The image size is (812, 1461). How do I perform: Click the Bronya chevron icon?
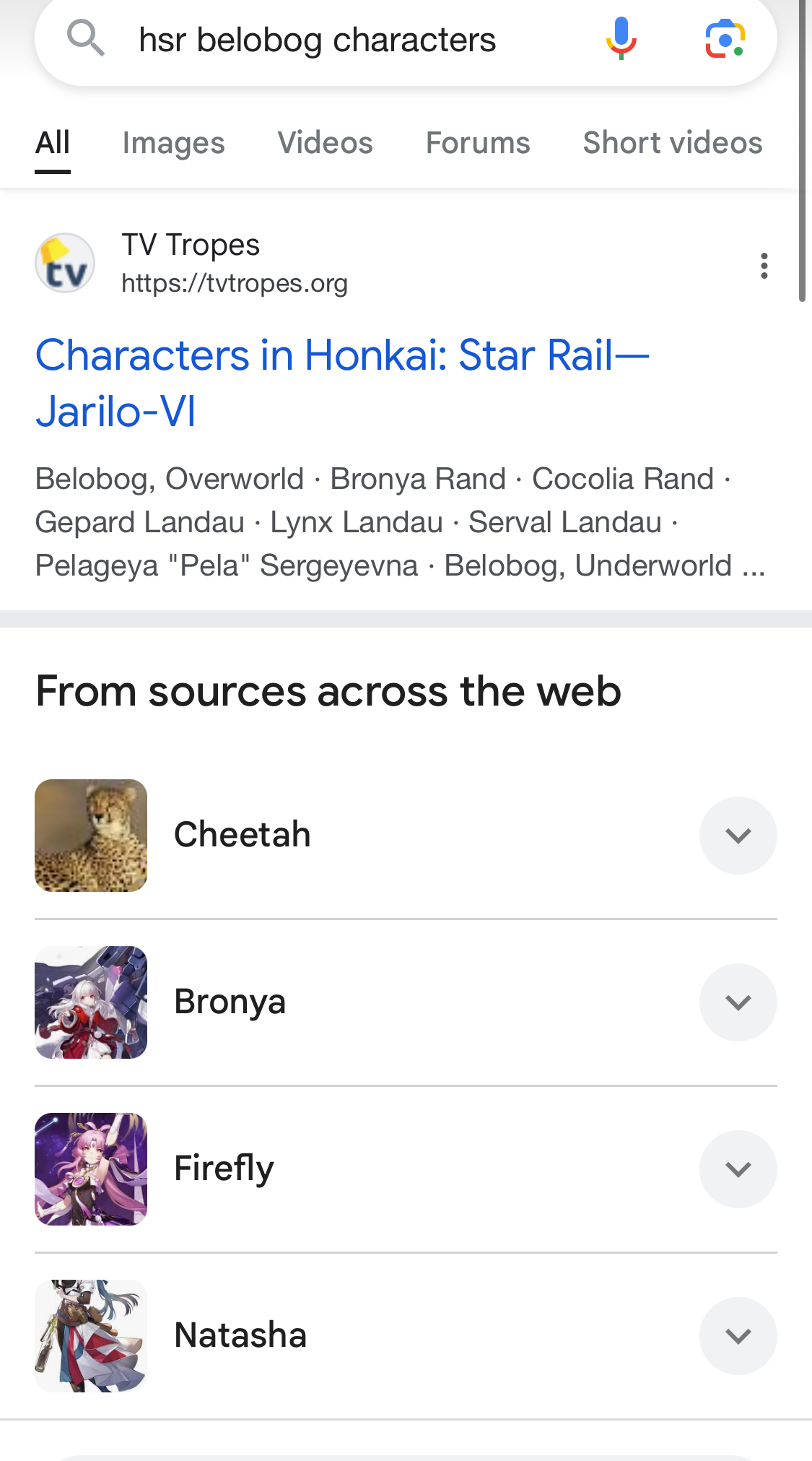738,1002
